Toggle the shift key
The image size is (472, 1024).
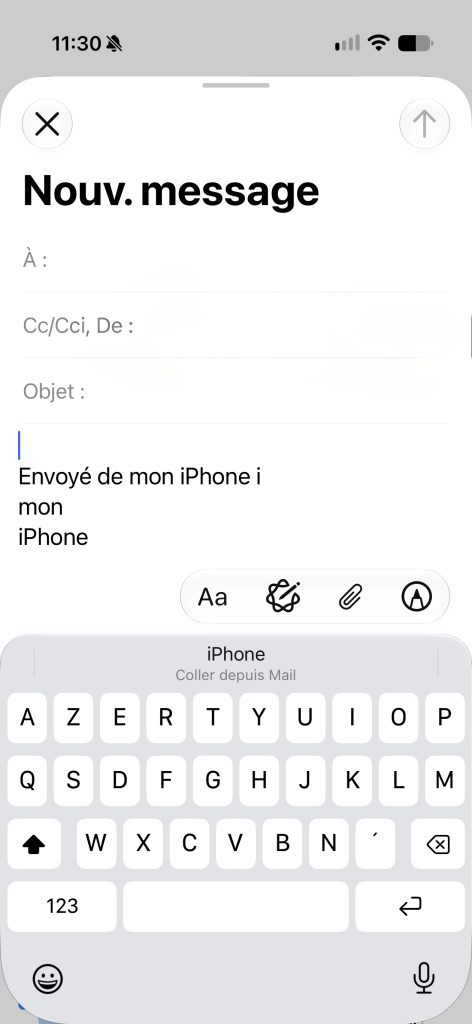34,844
